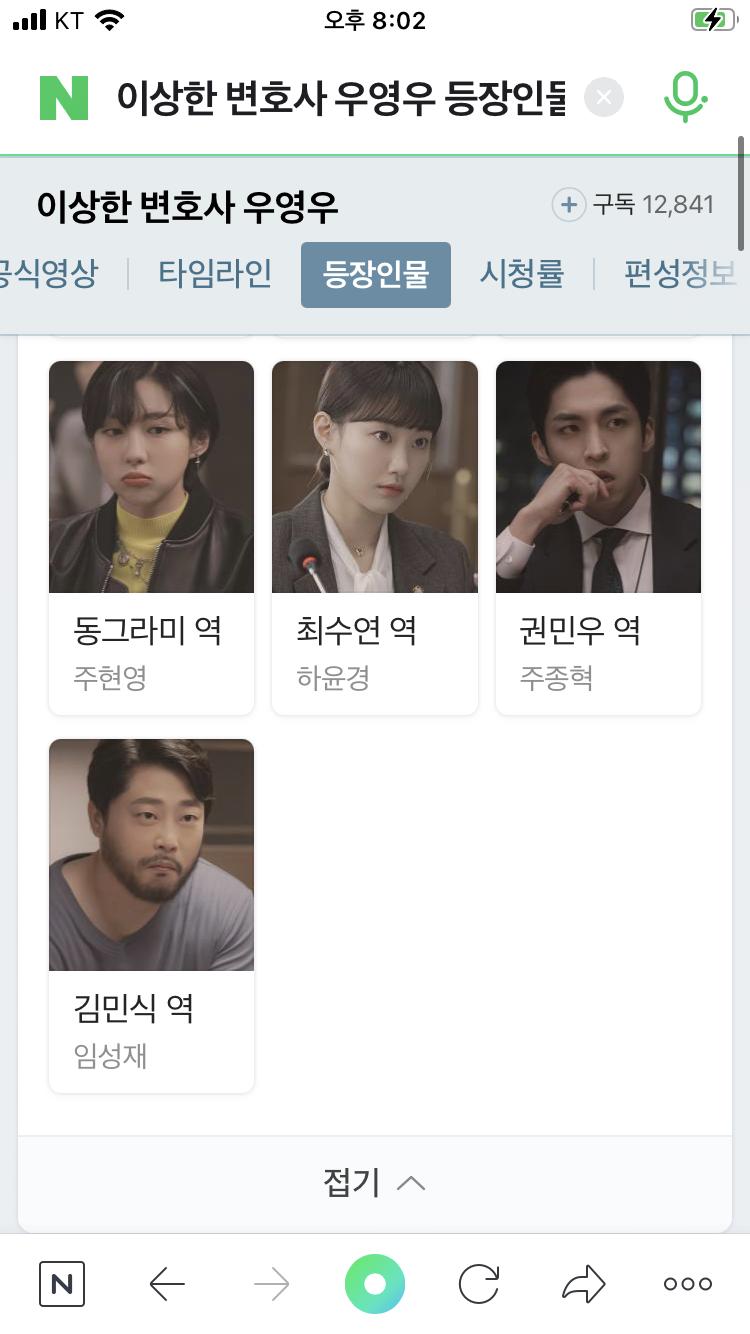Screen dimensions: 750x1334
Task: Open the 최수연 역 character card
Action: [374, 537]
